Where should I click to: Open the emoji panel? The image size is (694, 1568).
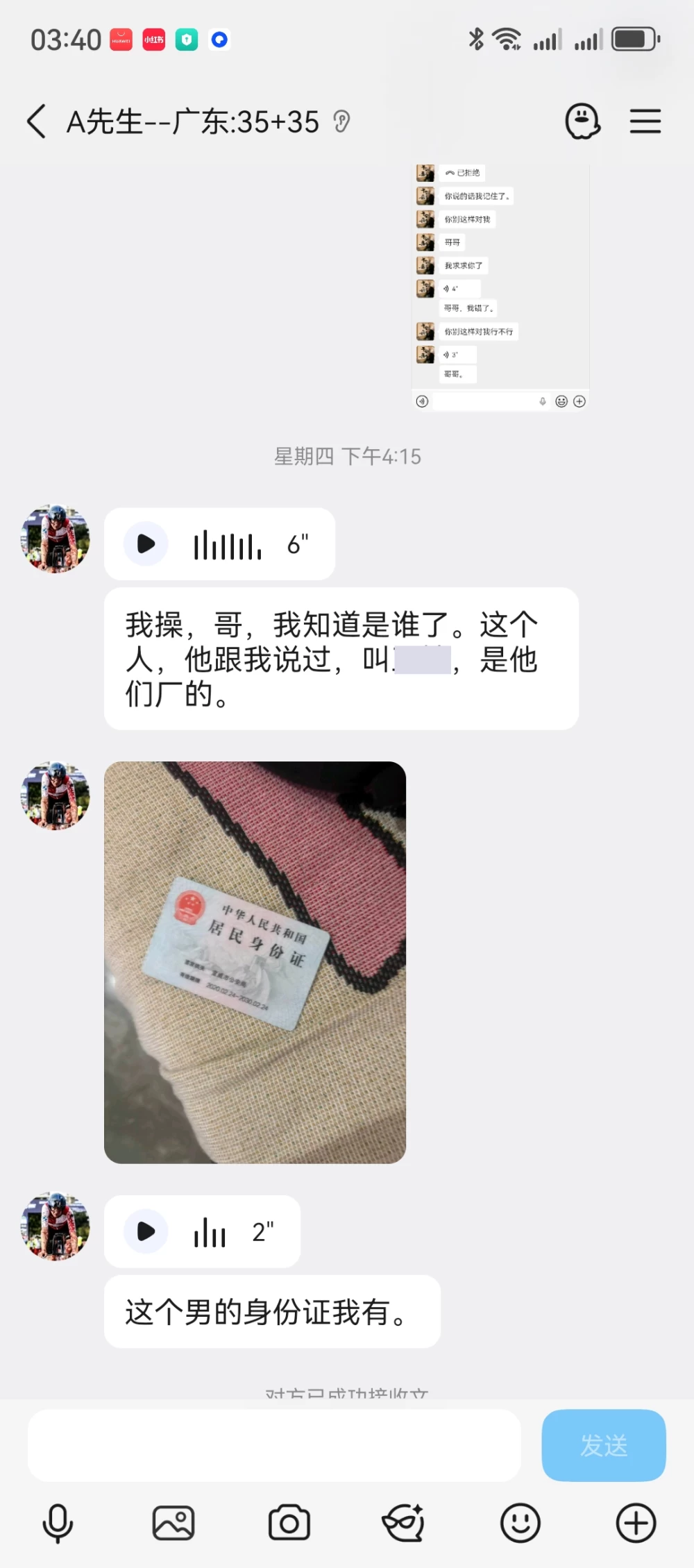coord(520,1524)
